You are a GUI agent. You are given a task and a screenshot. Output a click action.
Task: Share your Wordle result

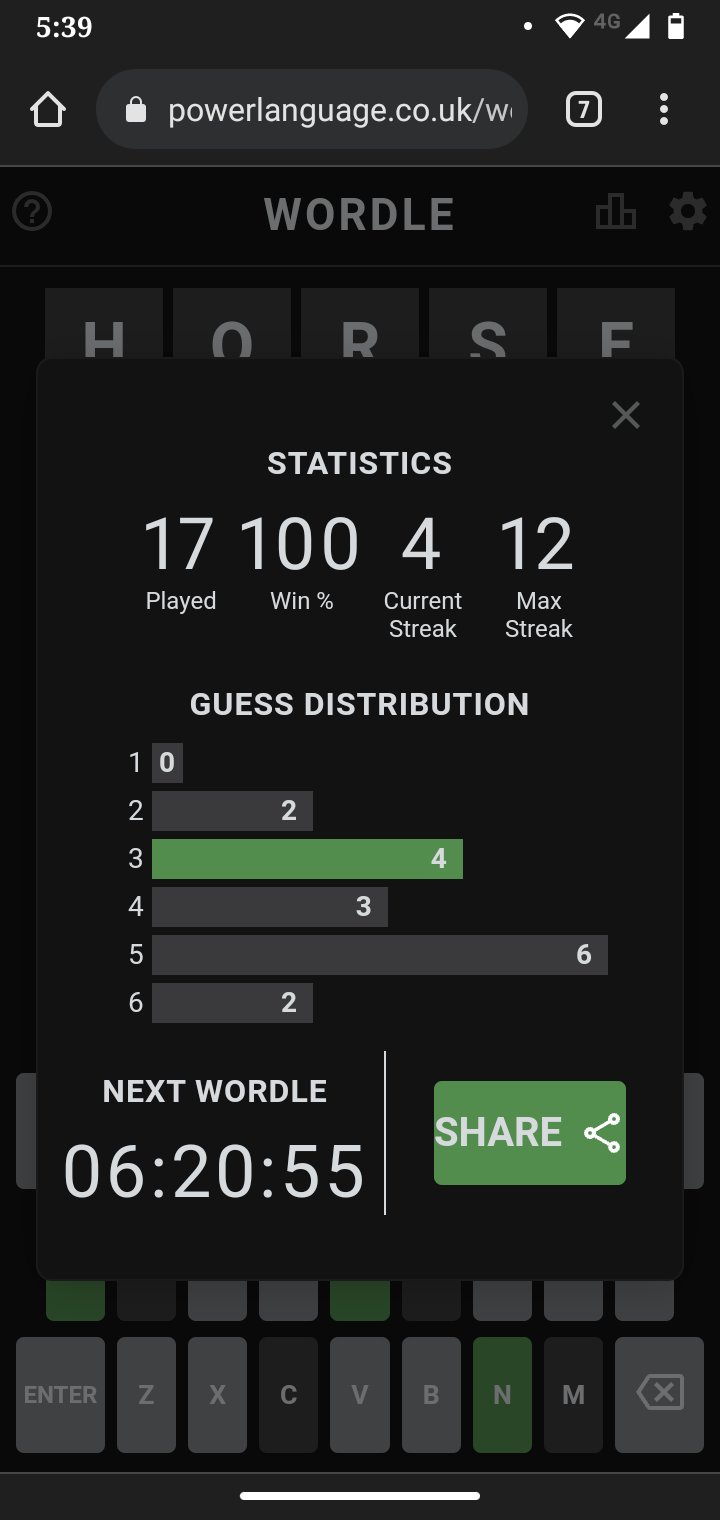[x=530, y=1133]
